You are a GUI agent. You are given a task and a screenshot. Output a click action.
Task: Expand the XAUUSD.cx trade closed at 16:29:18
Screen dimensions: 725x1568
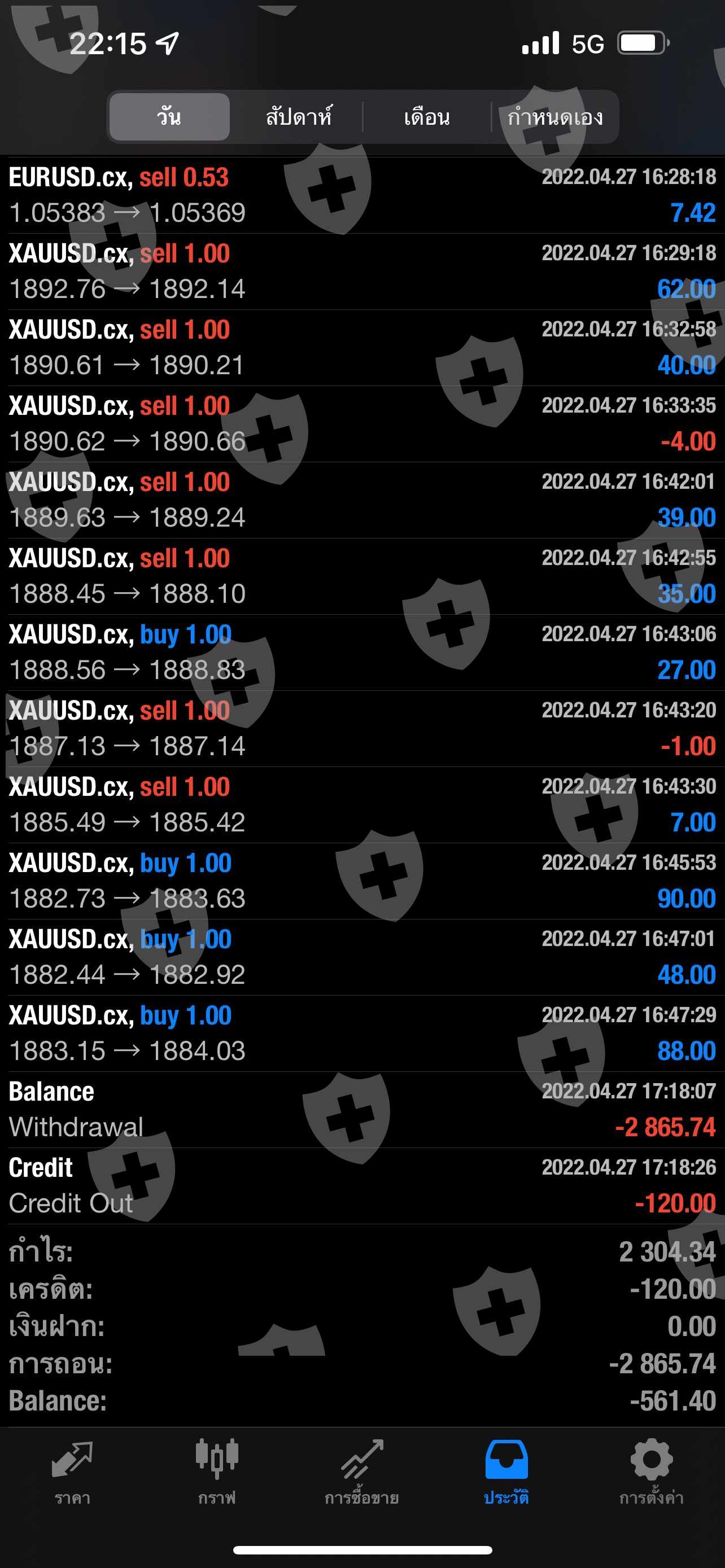[x=362, y=271]
